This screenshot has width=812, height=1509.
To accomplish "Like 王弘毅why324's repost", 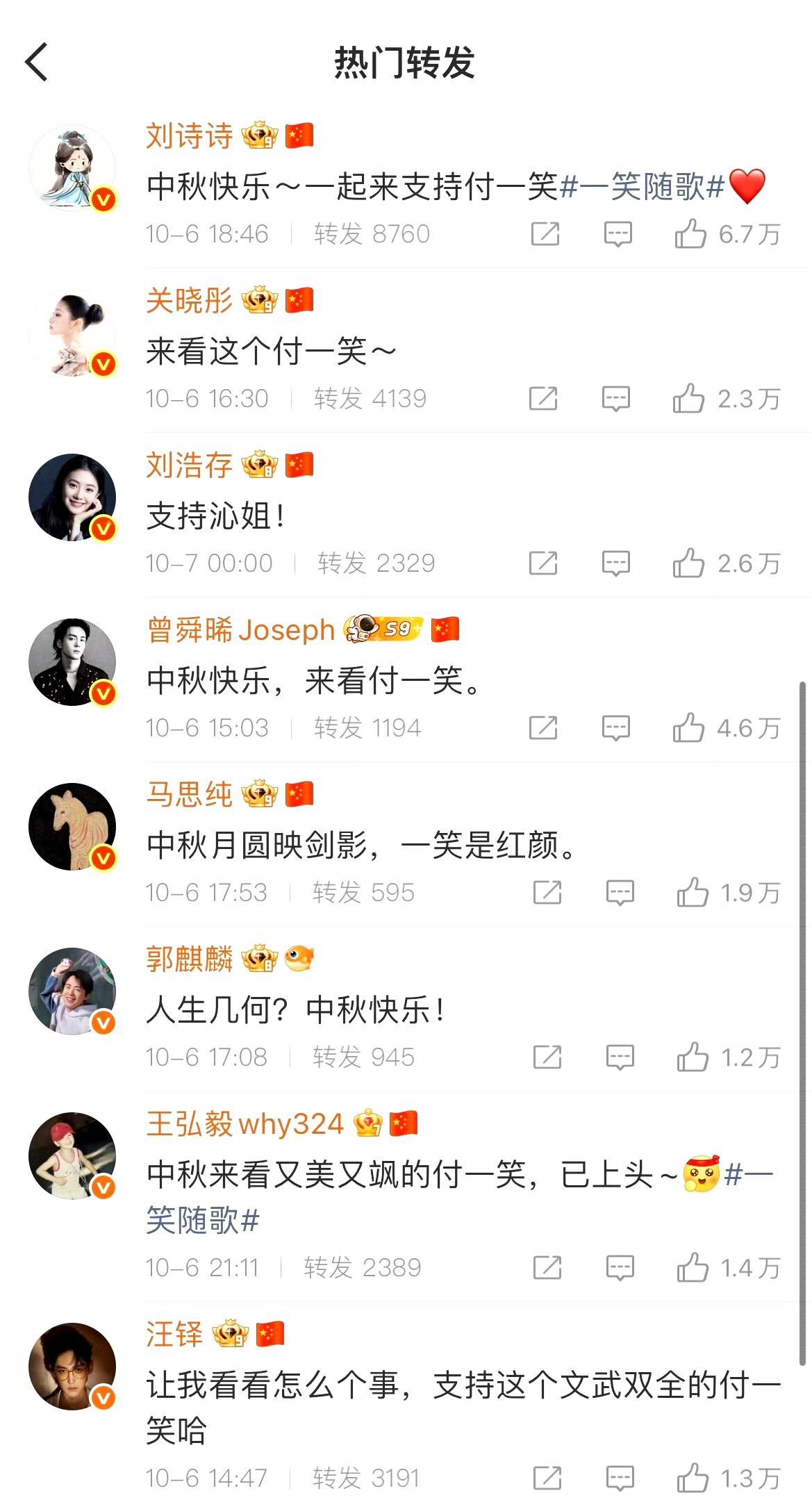I will 693,1268.
